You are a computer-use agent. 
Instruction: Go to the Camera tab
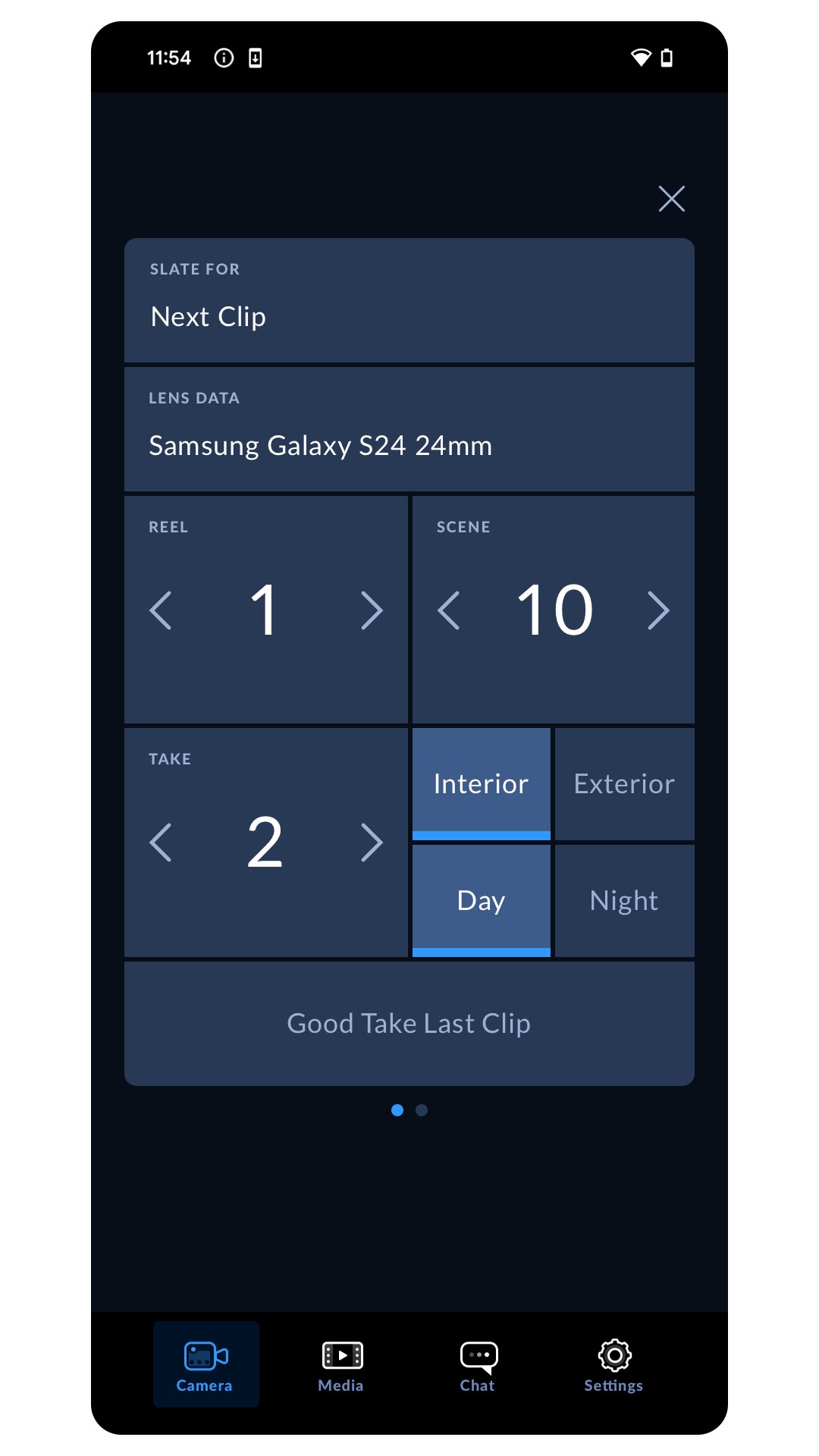click(206, 1365)
